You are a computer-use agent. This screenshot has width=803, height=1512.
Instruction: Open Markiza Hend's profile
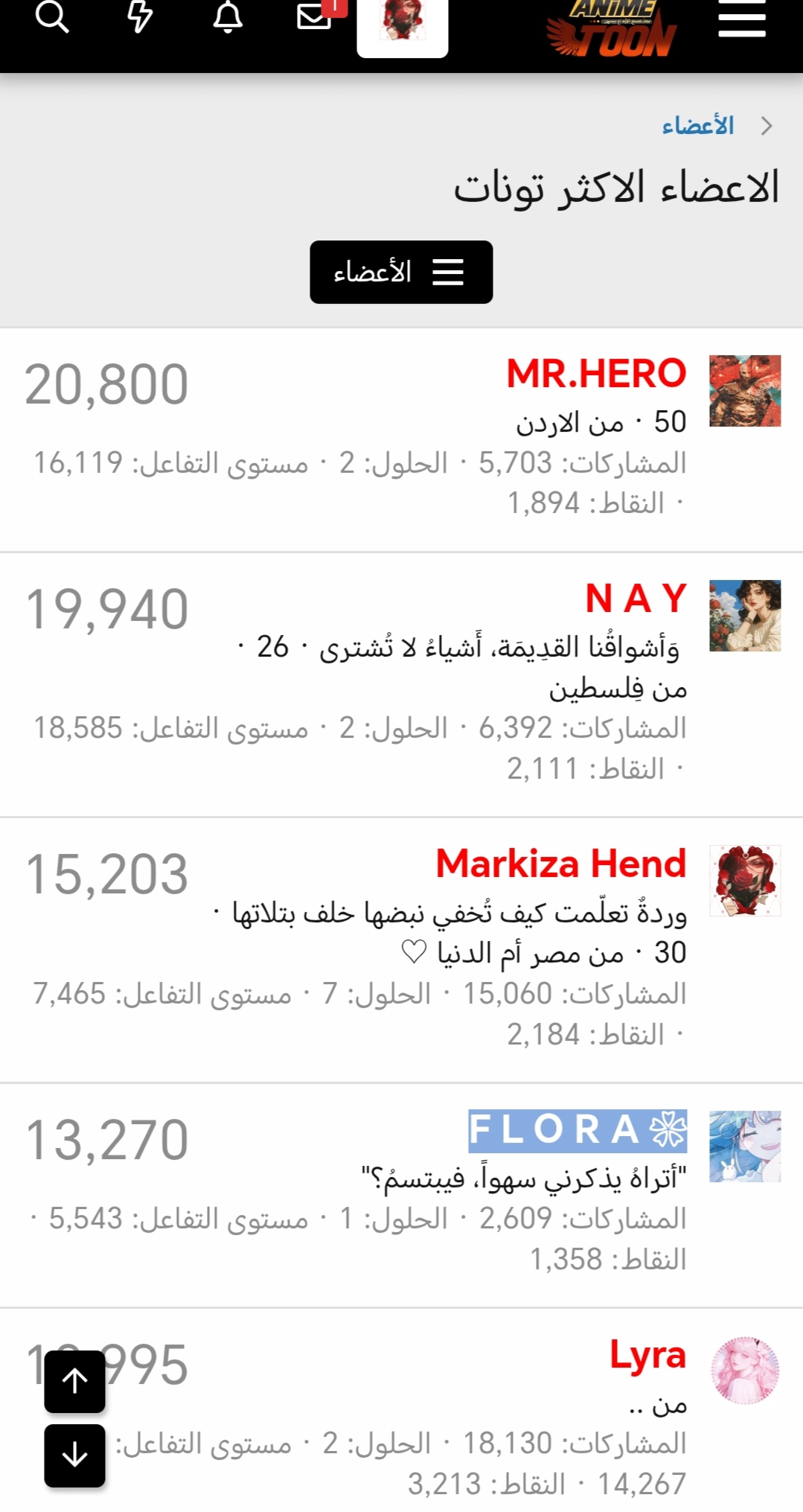[561, 864]
